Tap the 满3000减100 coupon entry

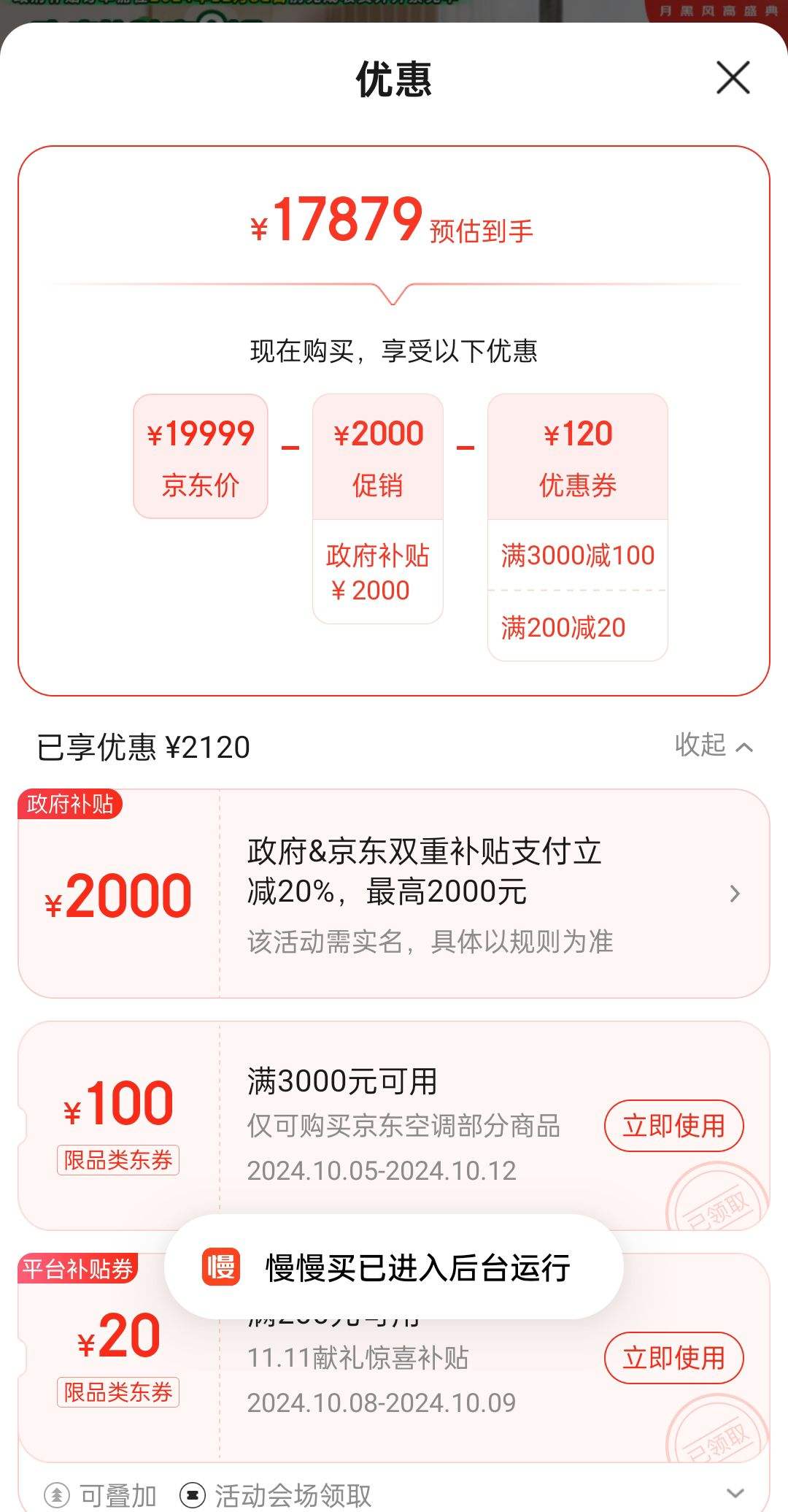tap(576, 555)
